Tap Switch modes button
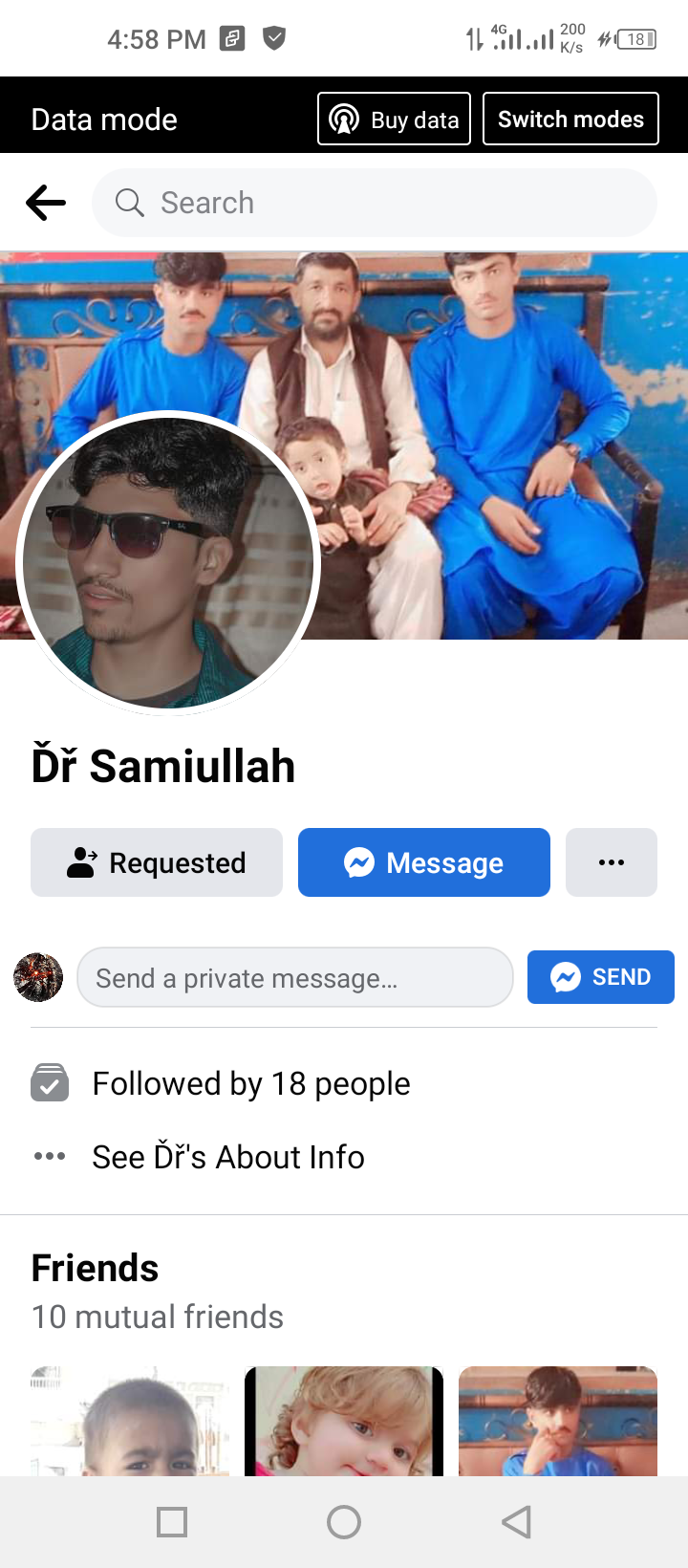The image size is (688, 1568). pos(570,120)
